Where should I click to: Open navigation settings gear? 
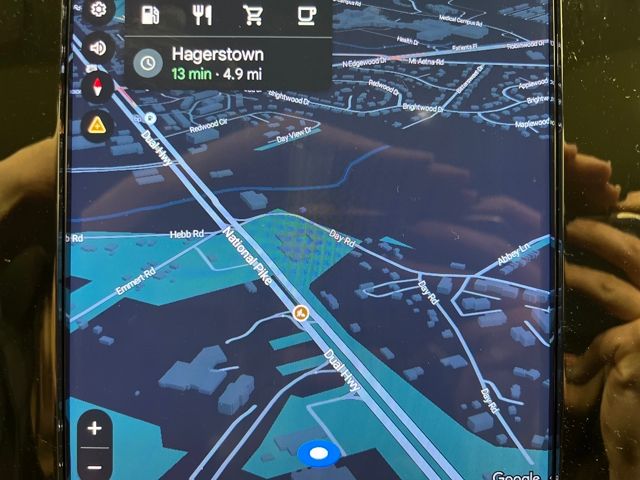(98, 11)
